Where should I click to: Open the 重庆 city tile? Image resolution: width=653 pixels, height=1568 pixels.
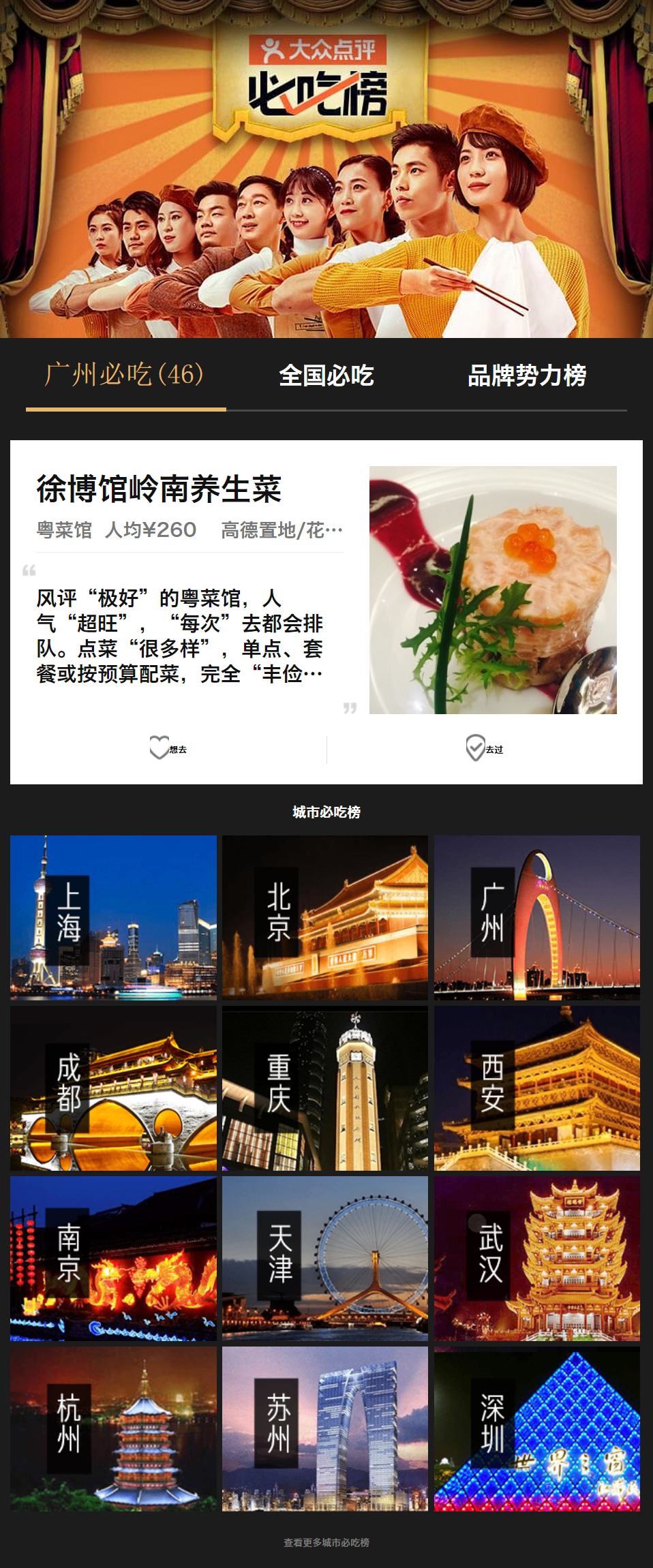pos(325,1088)
